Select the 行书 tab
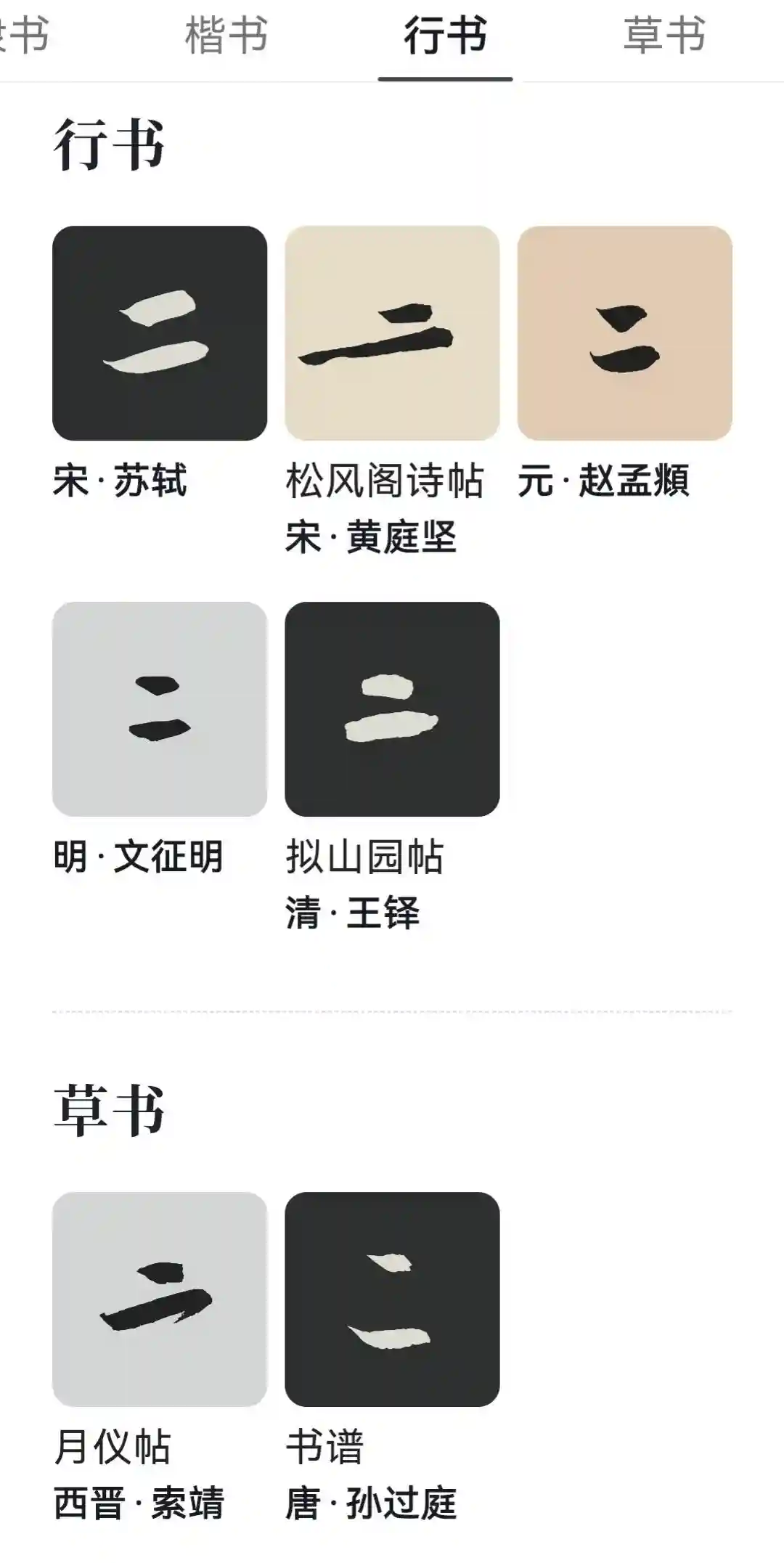Viewport: 784px width, 1563px height. click(445, 36)
